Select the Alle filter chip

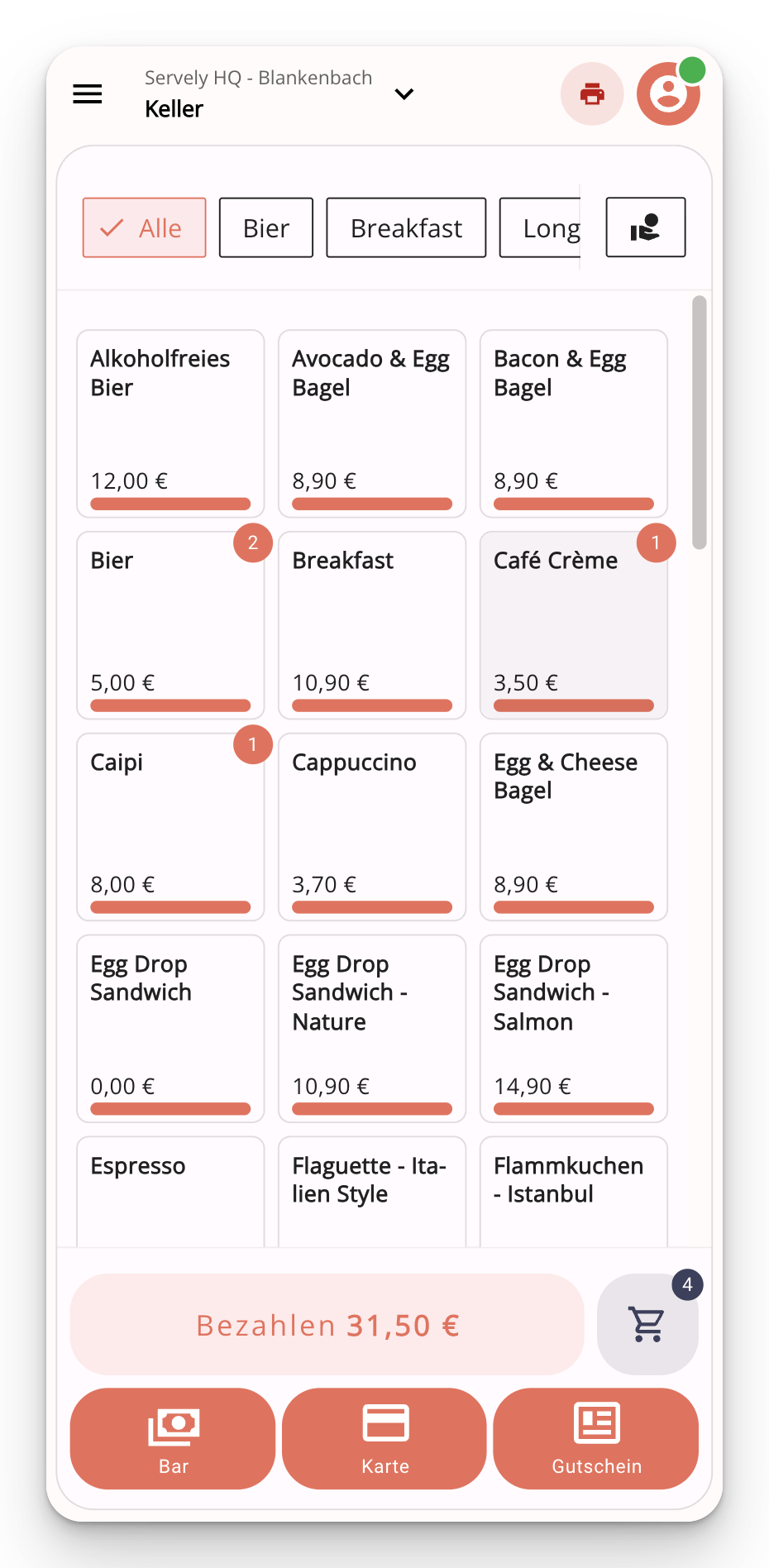point(144,227)
